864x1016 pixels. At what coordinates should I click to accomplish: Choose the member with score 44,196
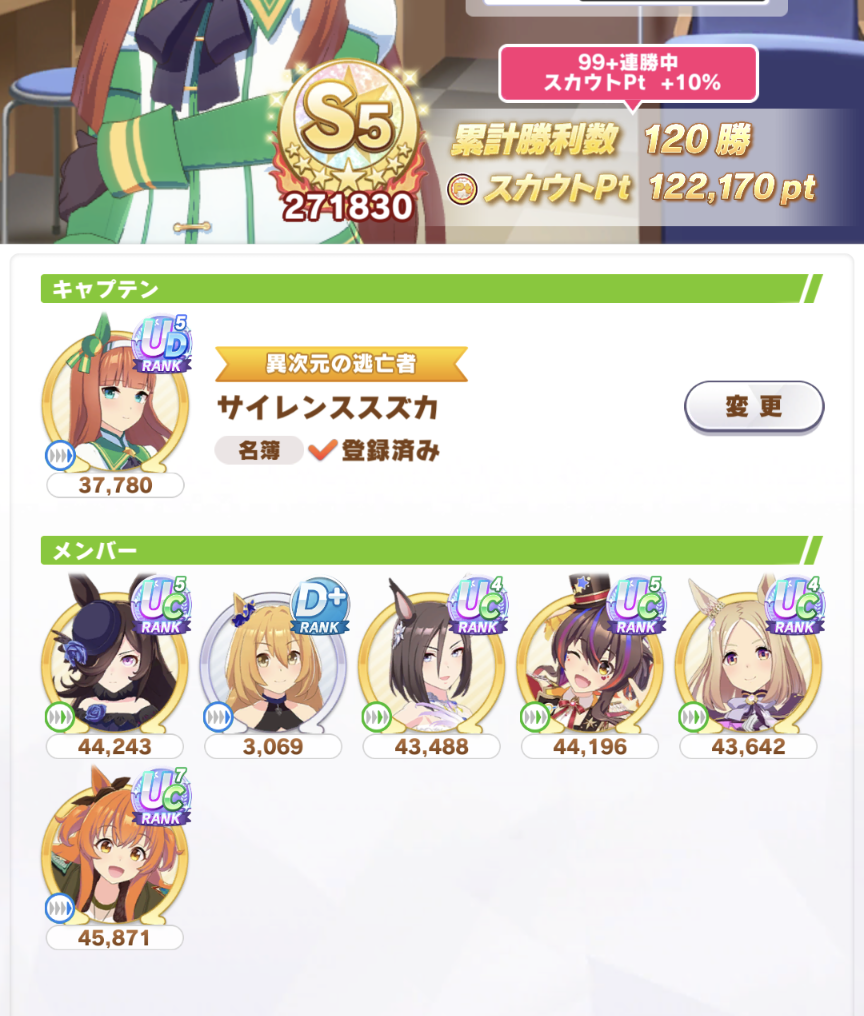point(590,663)
